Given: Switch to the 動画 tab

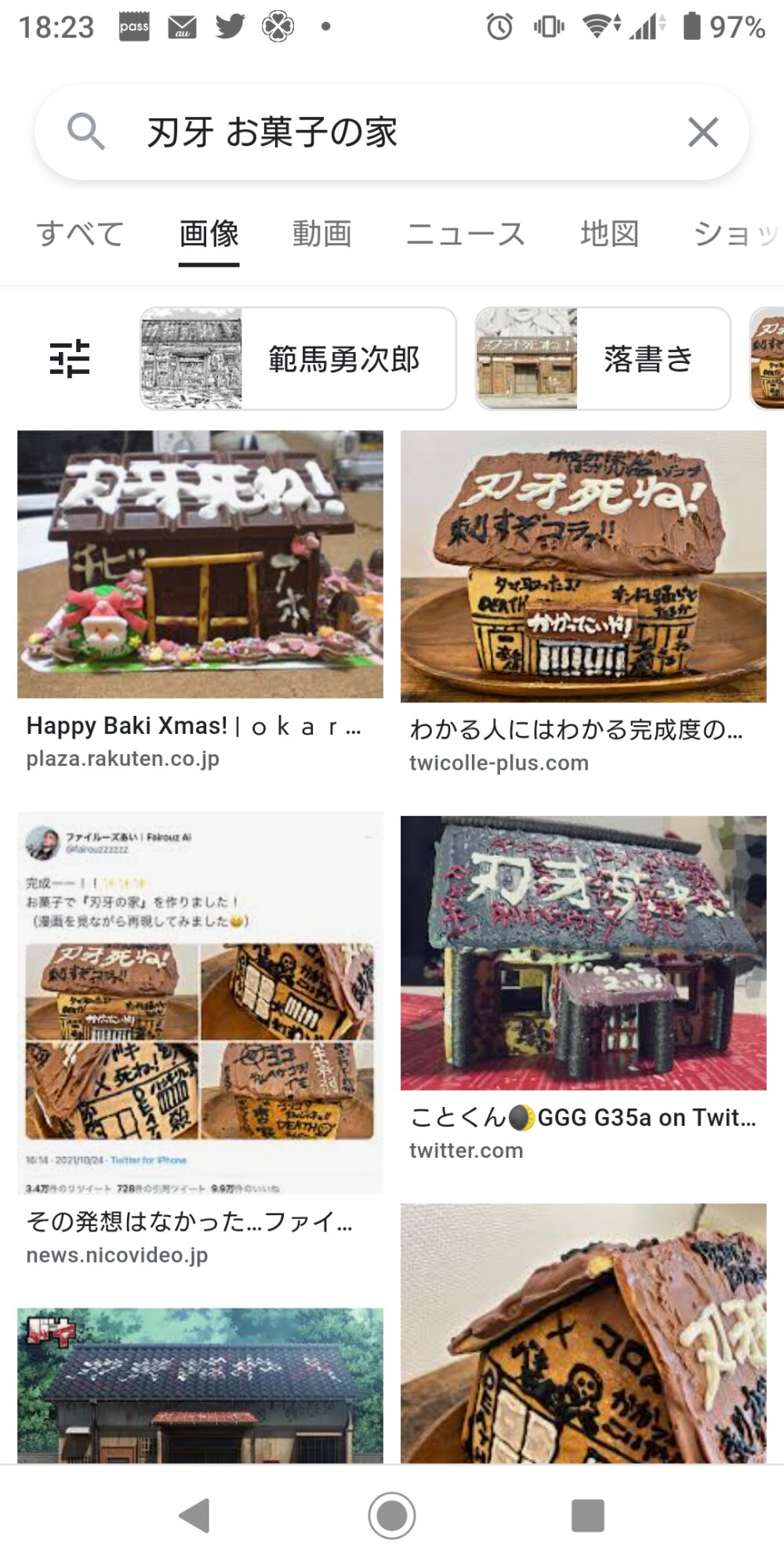Looking at the screenshot, I should click(x=321, y=234).
